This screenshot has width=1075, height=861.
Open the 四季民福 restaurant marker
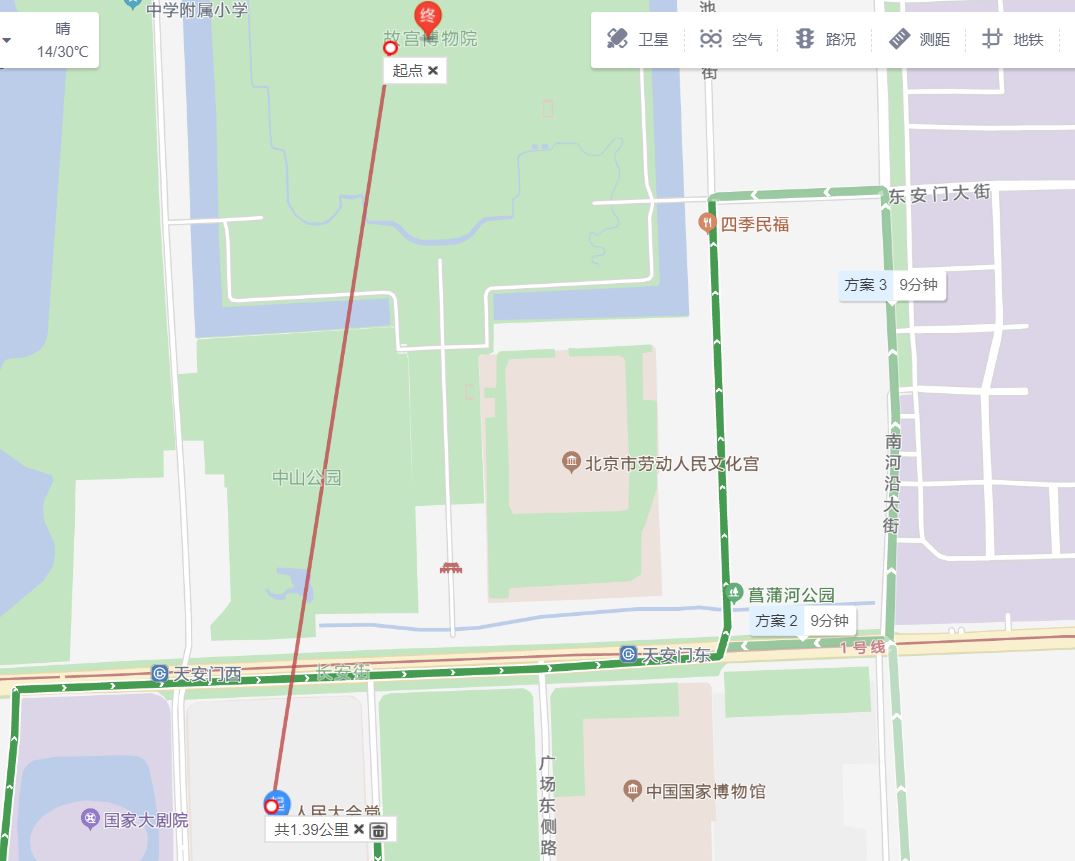[707, 223]
